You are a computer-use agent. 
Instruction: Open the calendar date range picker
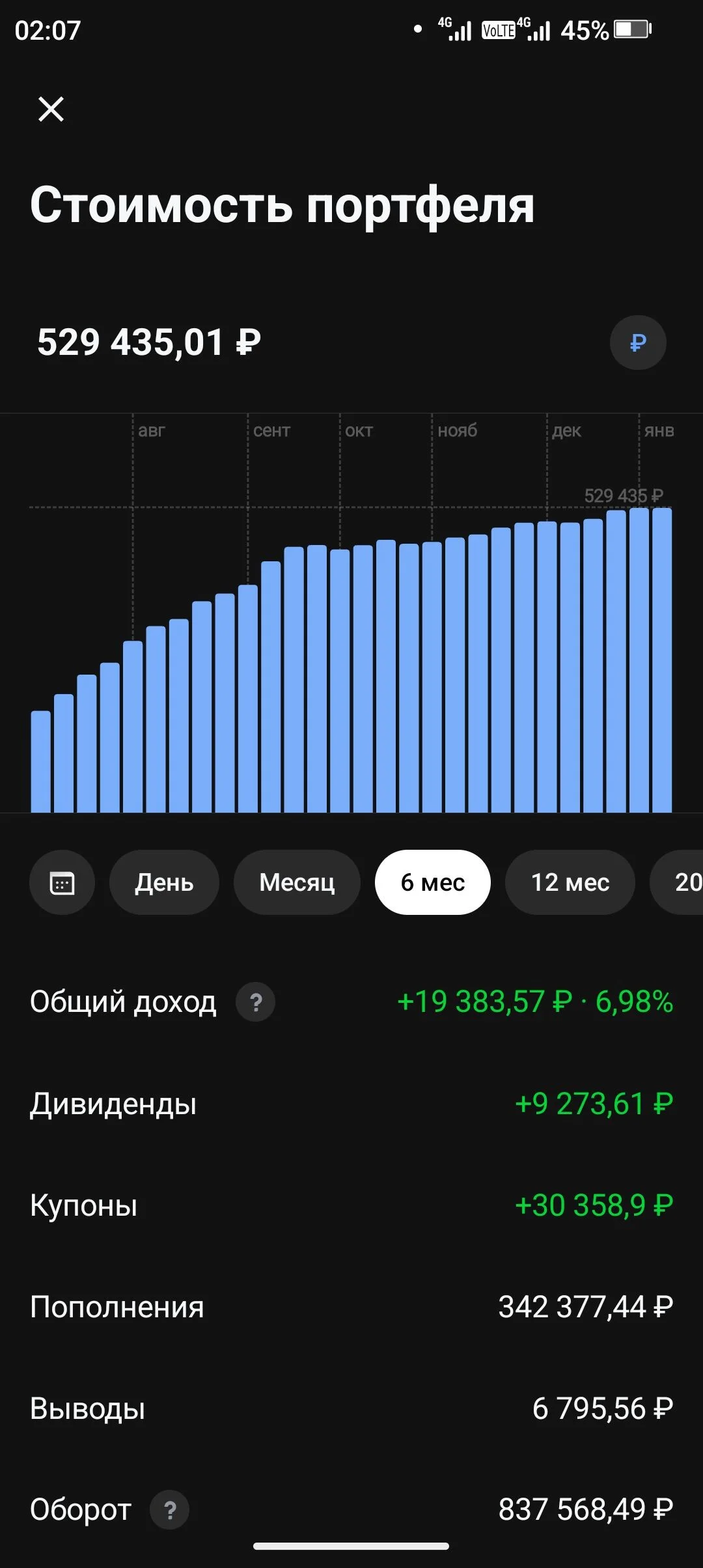(x=62, y=882)
